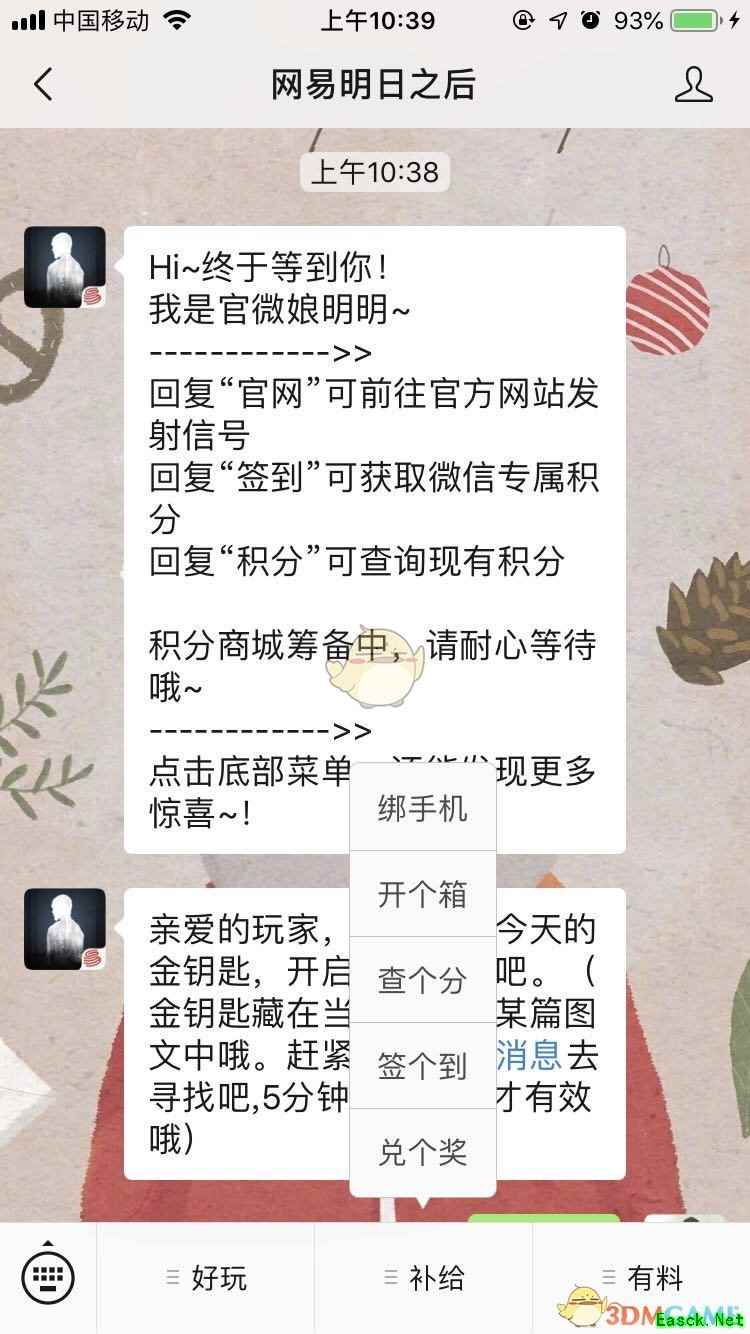
Task: Open the 好玩 menu
Action: pyautogui.click(x=206, y=1277)
